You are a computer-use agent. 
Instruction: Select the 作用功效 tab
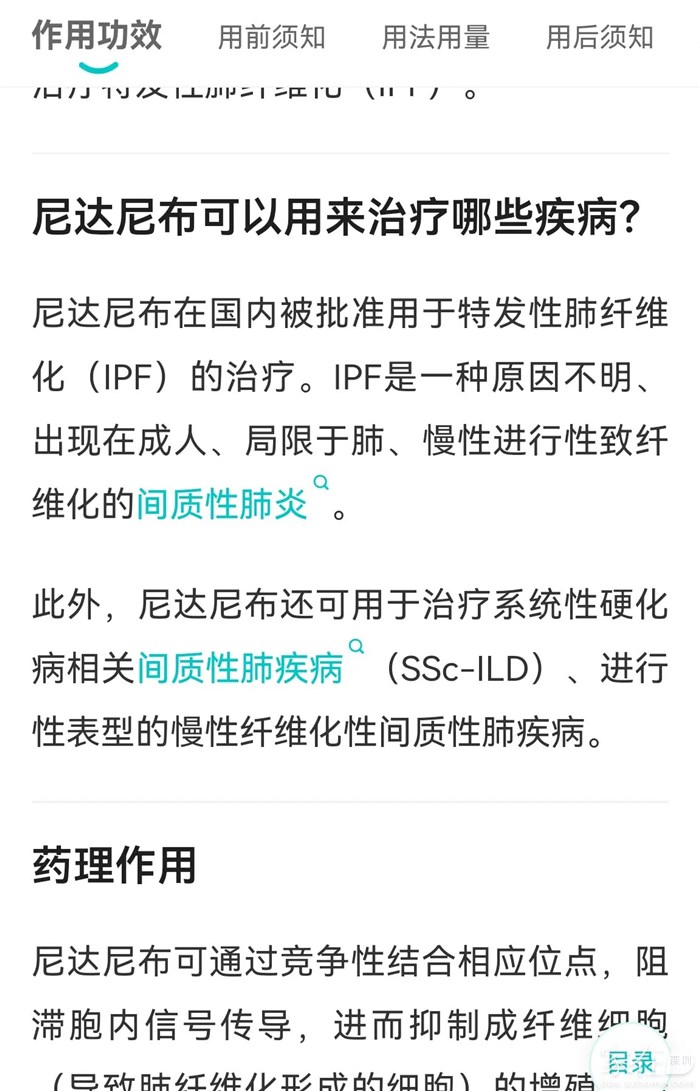click(x=96, y=37)
